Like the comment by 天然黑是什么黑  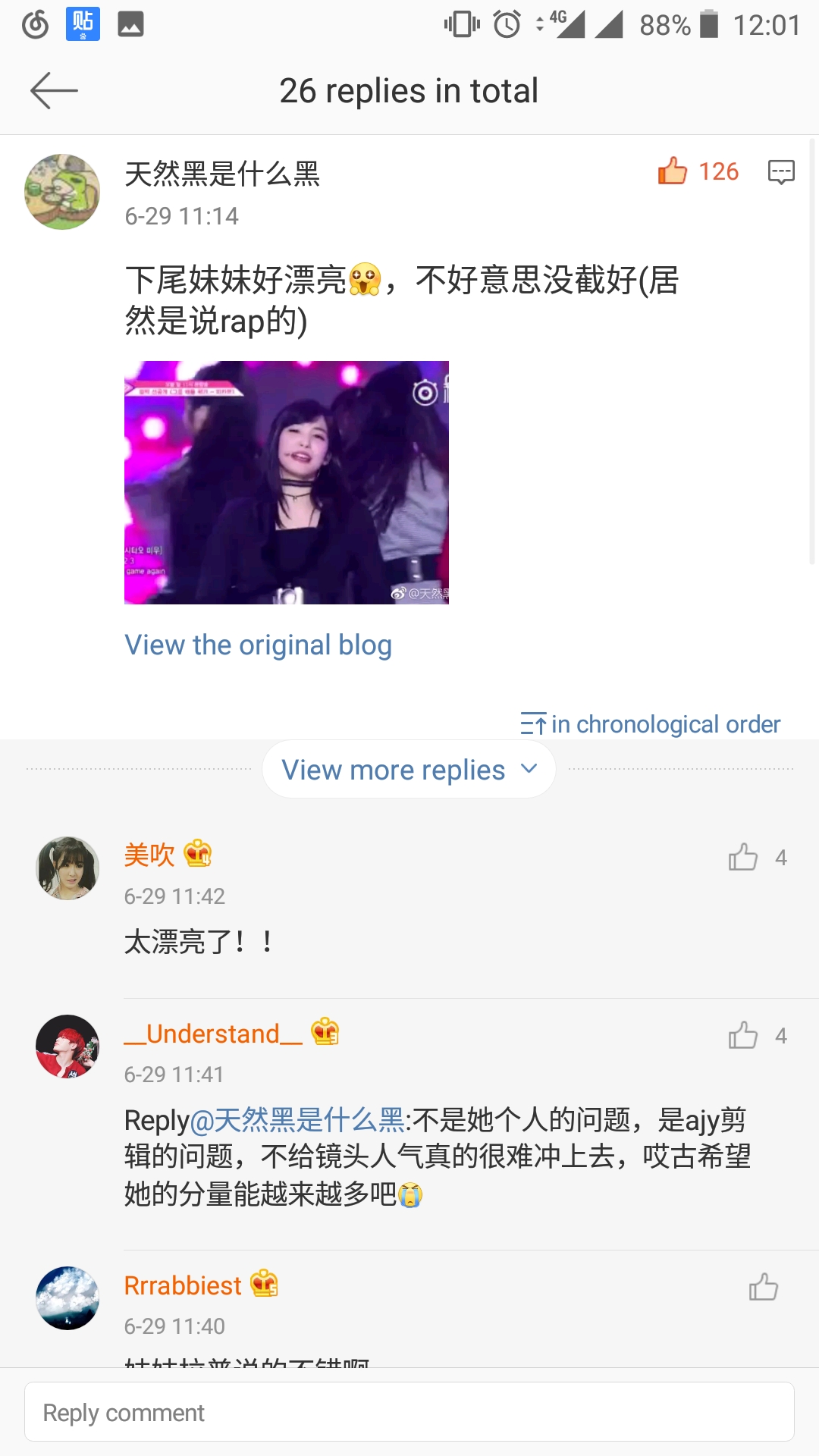[673, 171]
